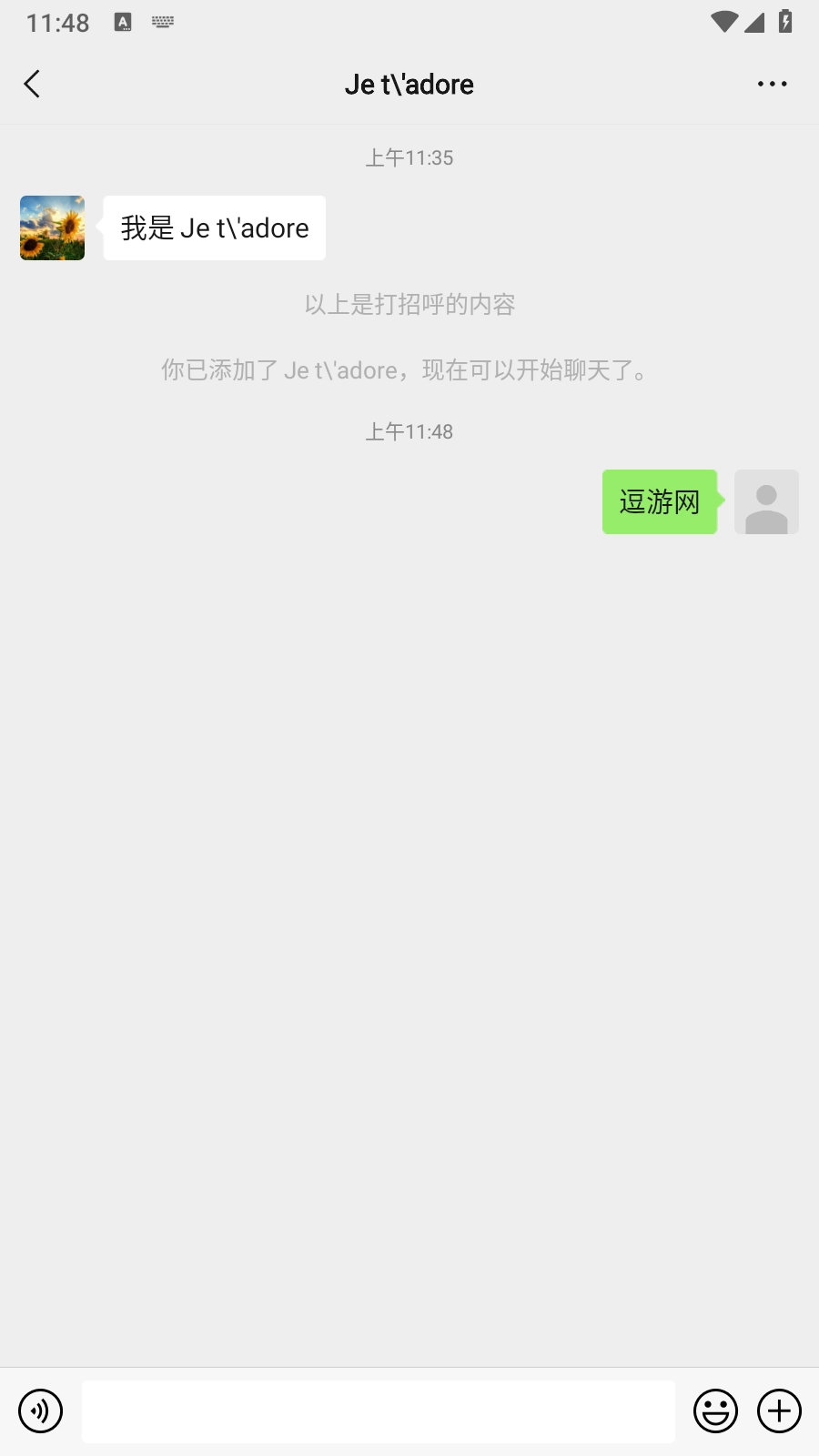Open my own gray avatar profile

766,501
